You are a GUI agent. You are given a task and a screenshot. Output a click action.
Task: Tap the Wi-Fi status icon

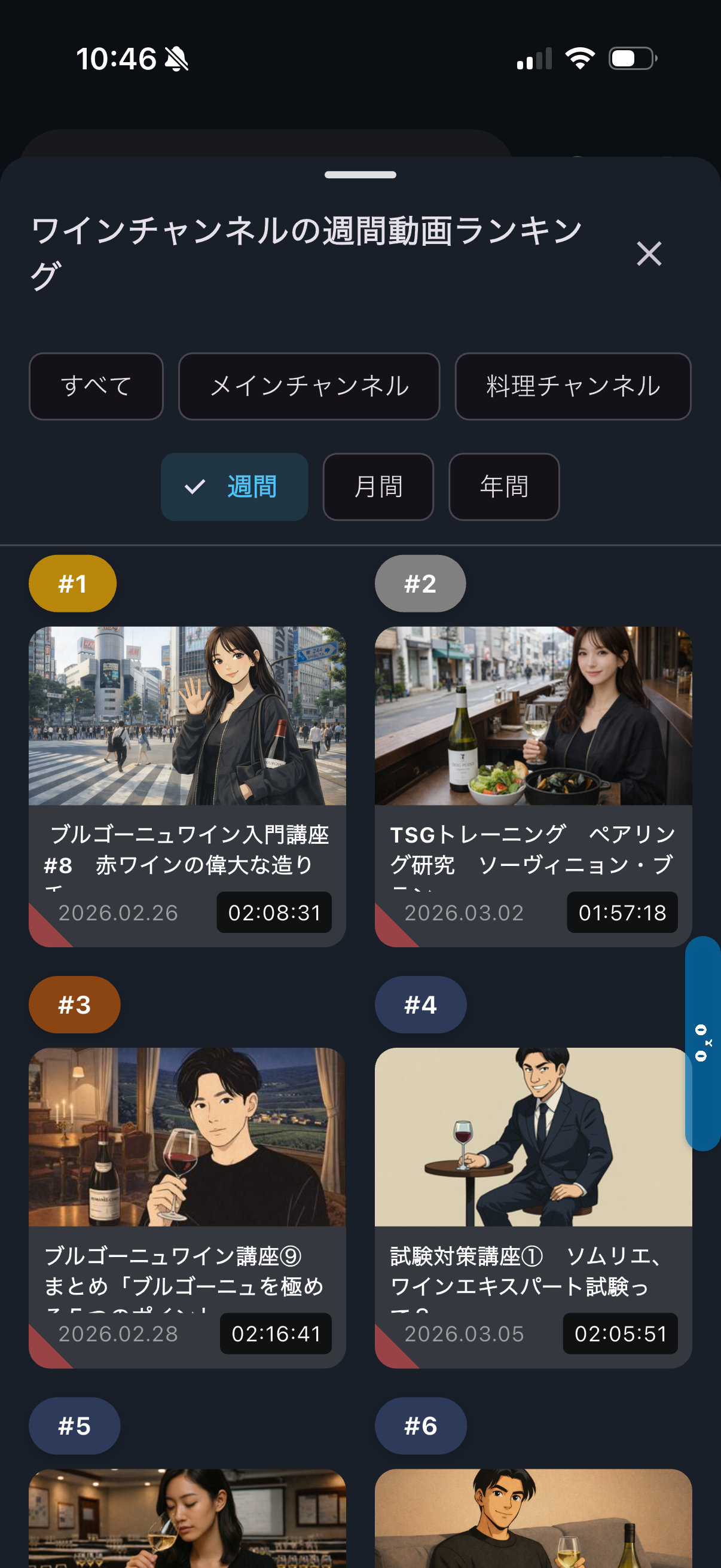[x=579, y=57]
